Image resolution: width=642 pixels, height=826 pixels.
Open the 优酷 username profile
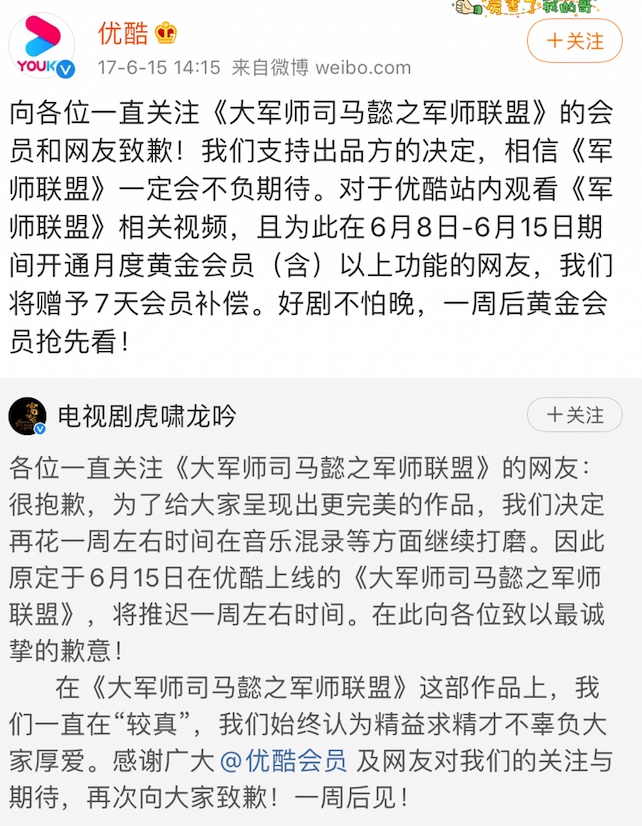pos(122,33)
